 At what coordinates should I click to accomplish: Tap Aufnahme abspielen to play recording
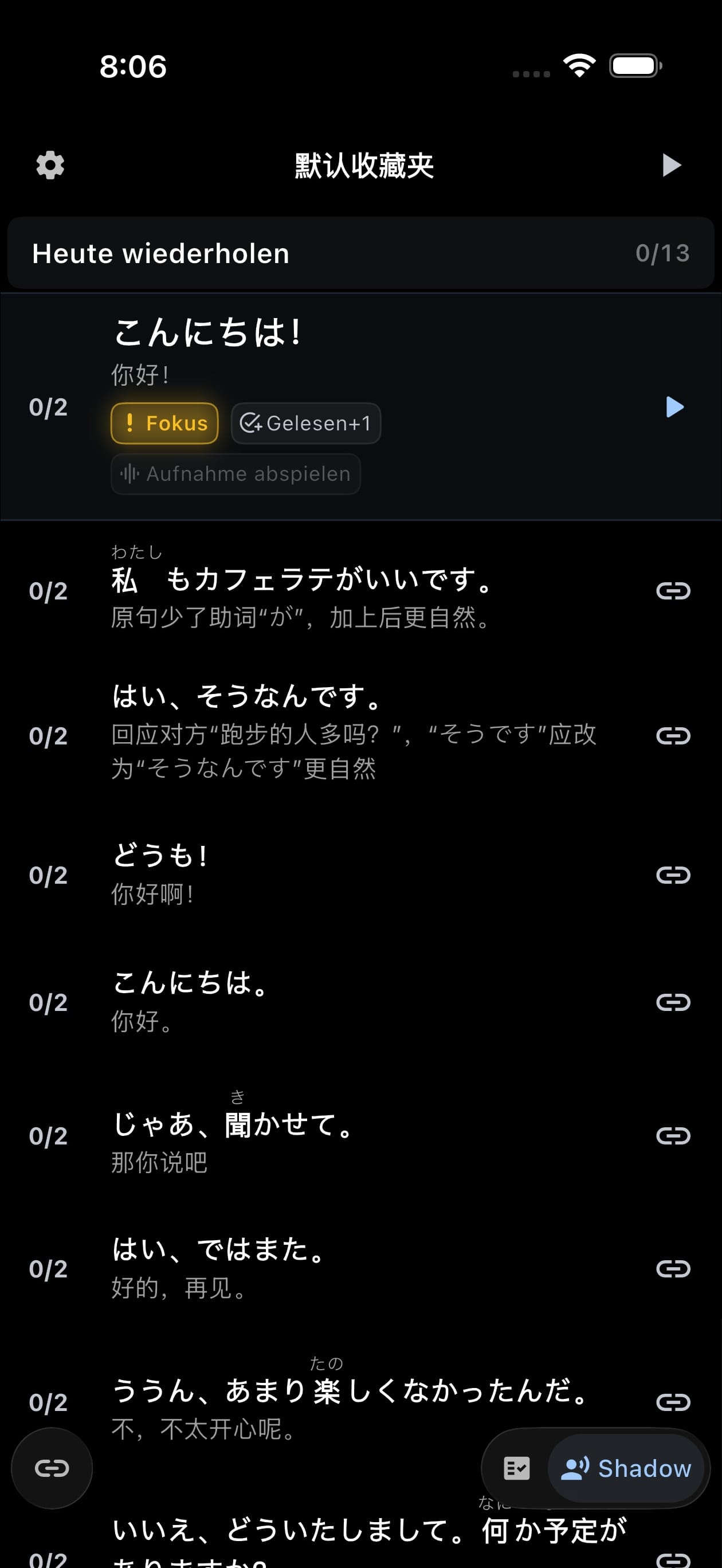236,473
